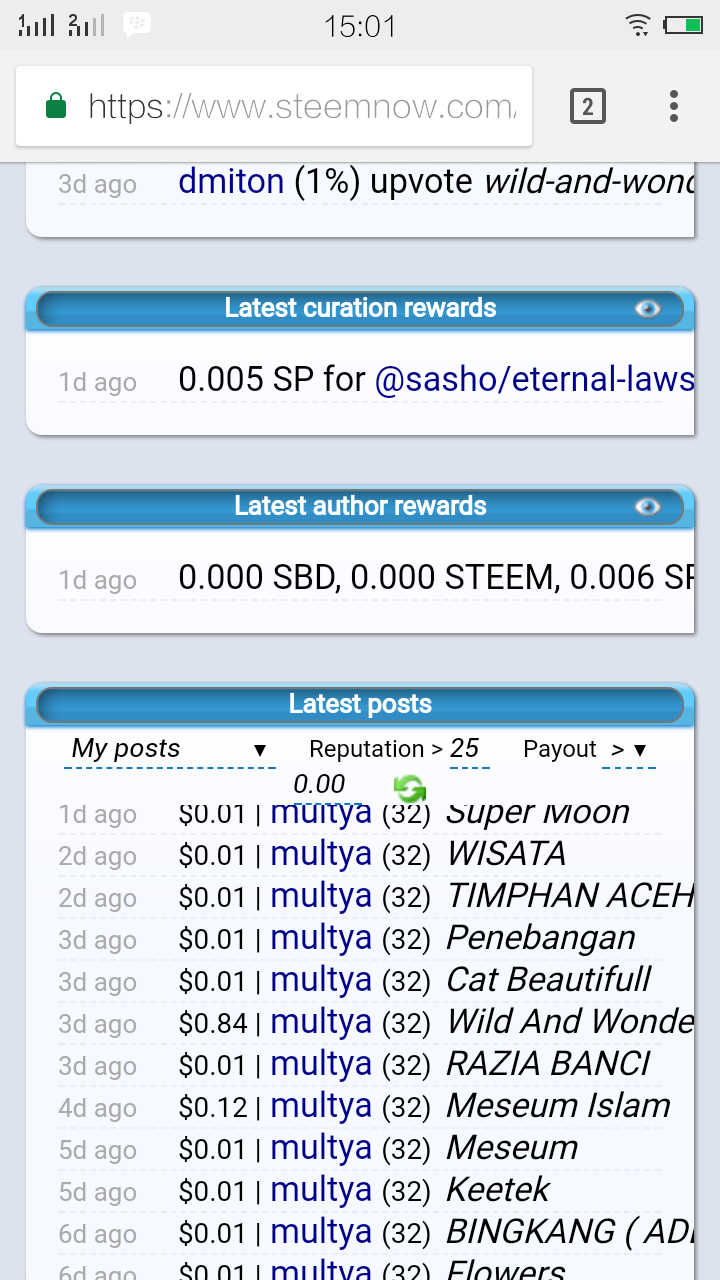Toggle visibility of Latest author rewards
This screenshot has height=1280, width=720.
click(648, 507)
